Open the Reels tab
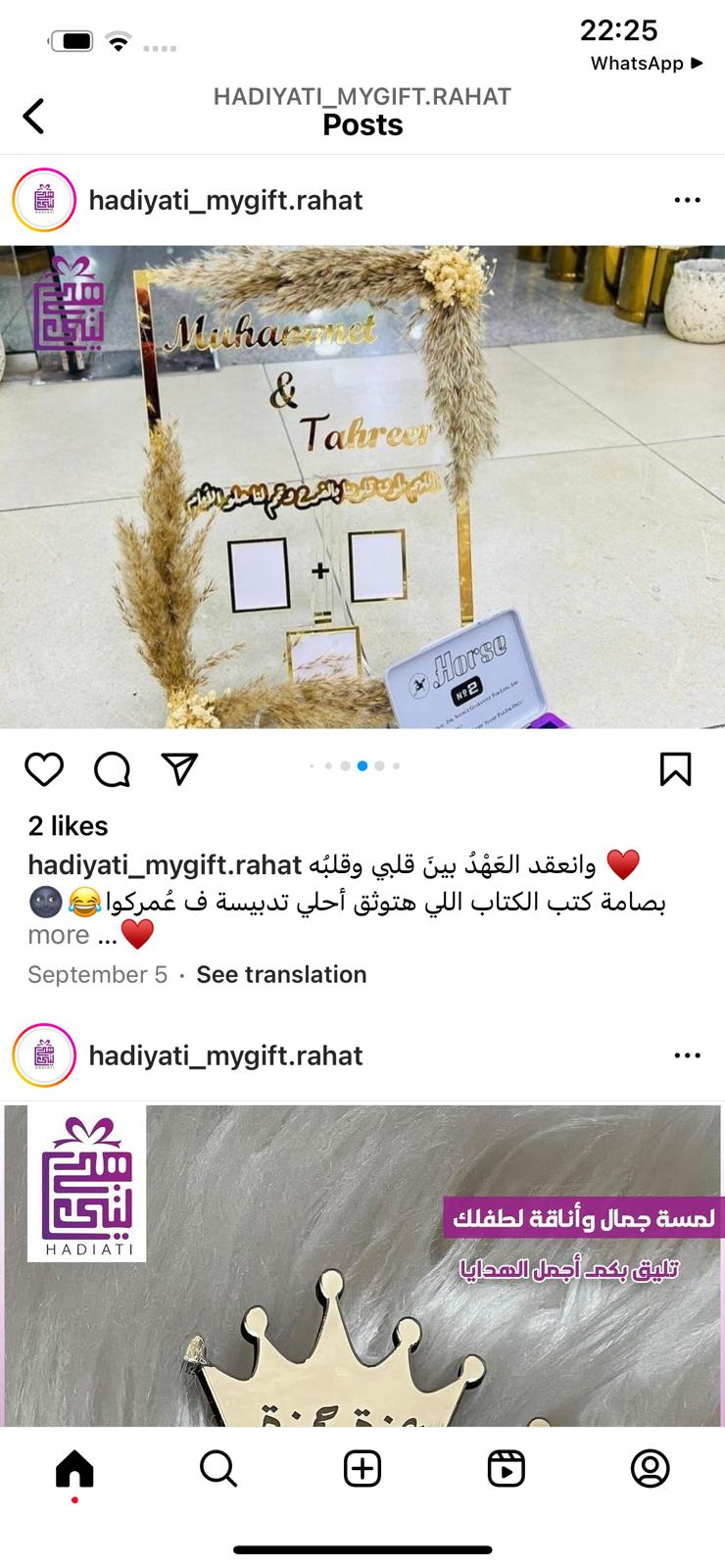 click(506, 1468)
